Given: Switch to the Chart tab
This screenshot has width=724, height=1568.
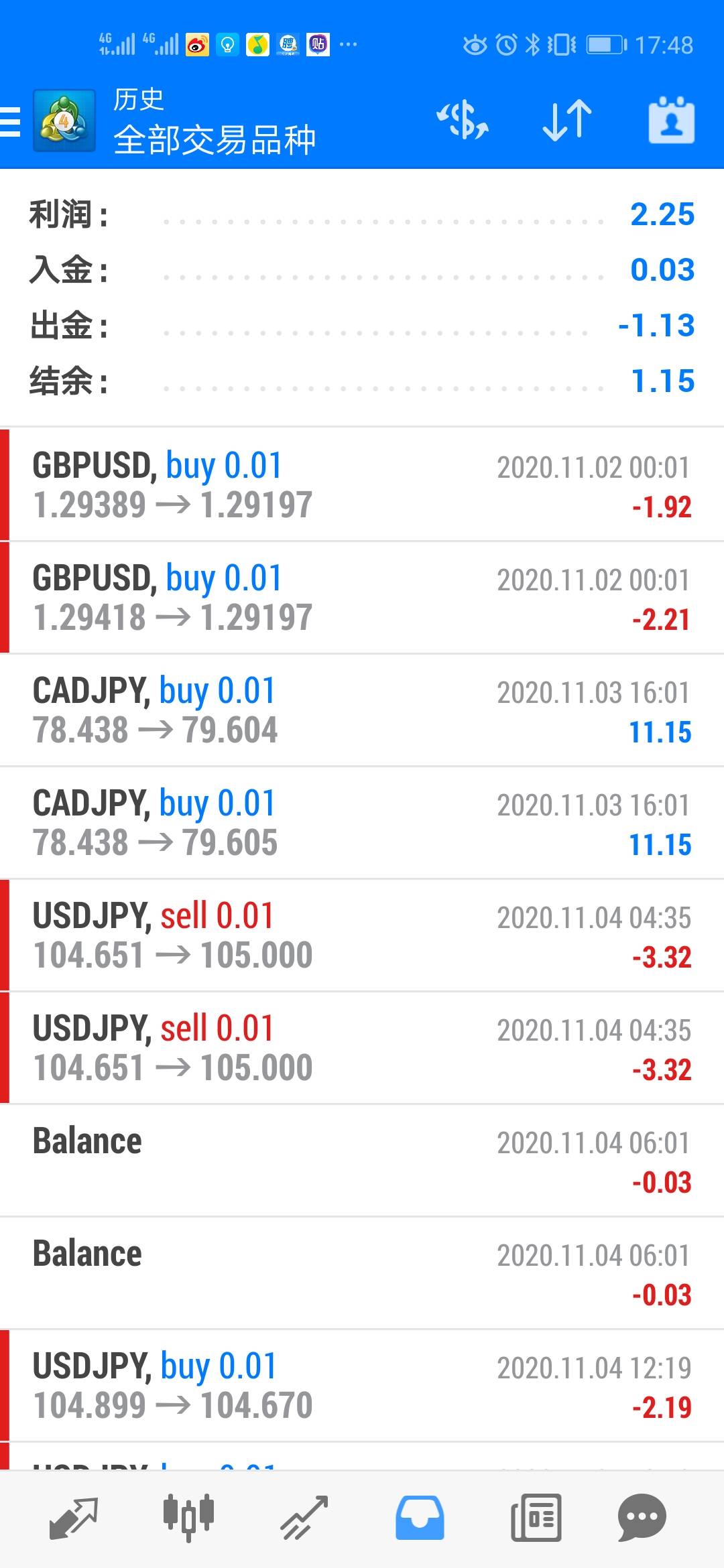Looking at the screenshot, I should [x=188, y=1518].
